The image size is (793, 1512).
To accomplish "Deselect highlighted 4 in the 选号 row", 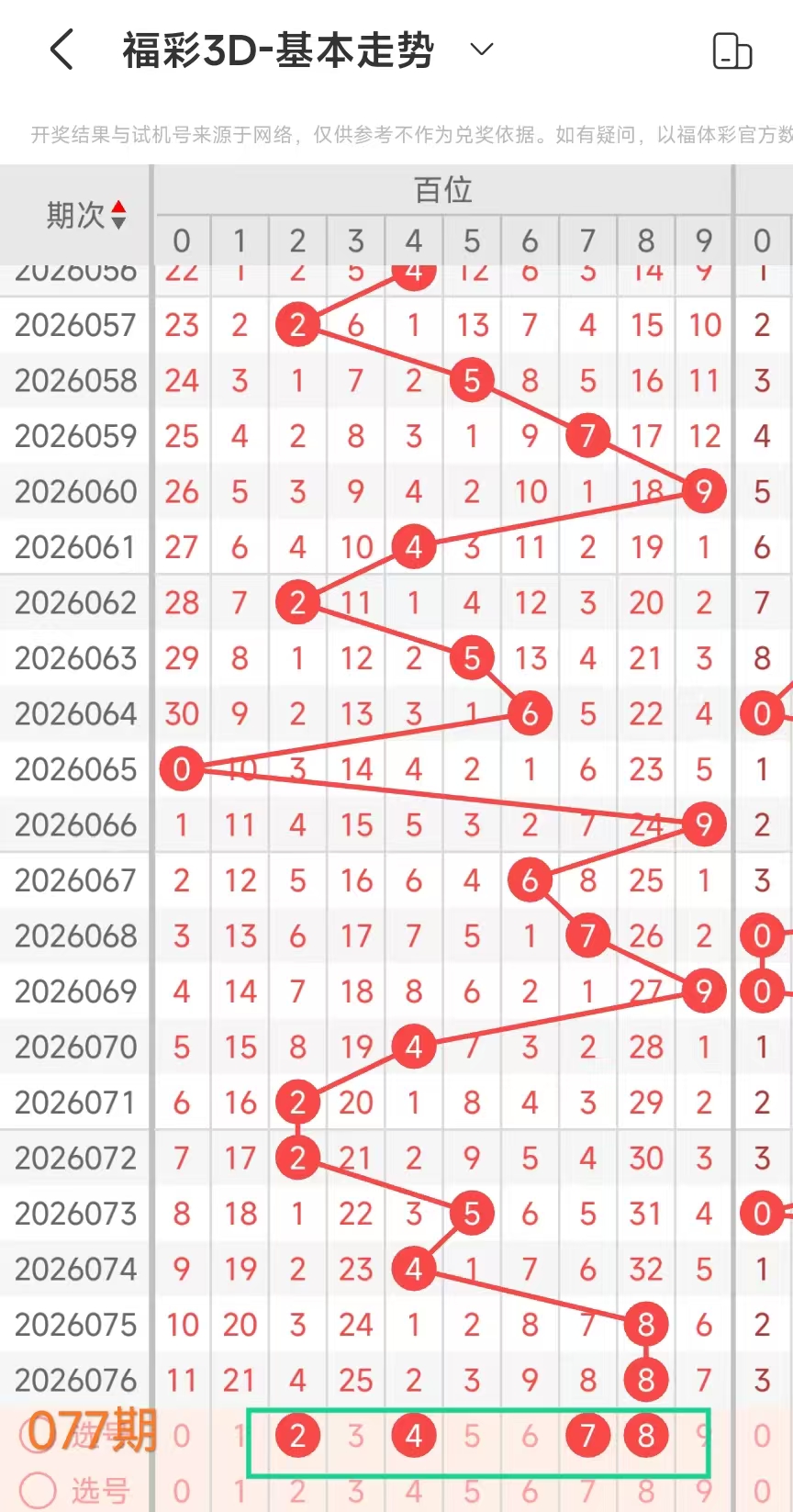I will (x=414, y=1435).
